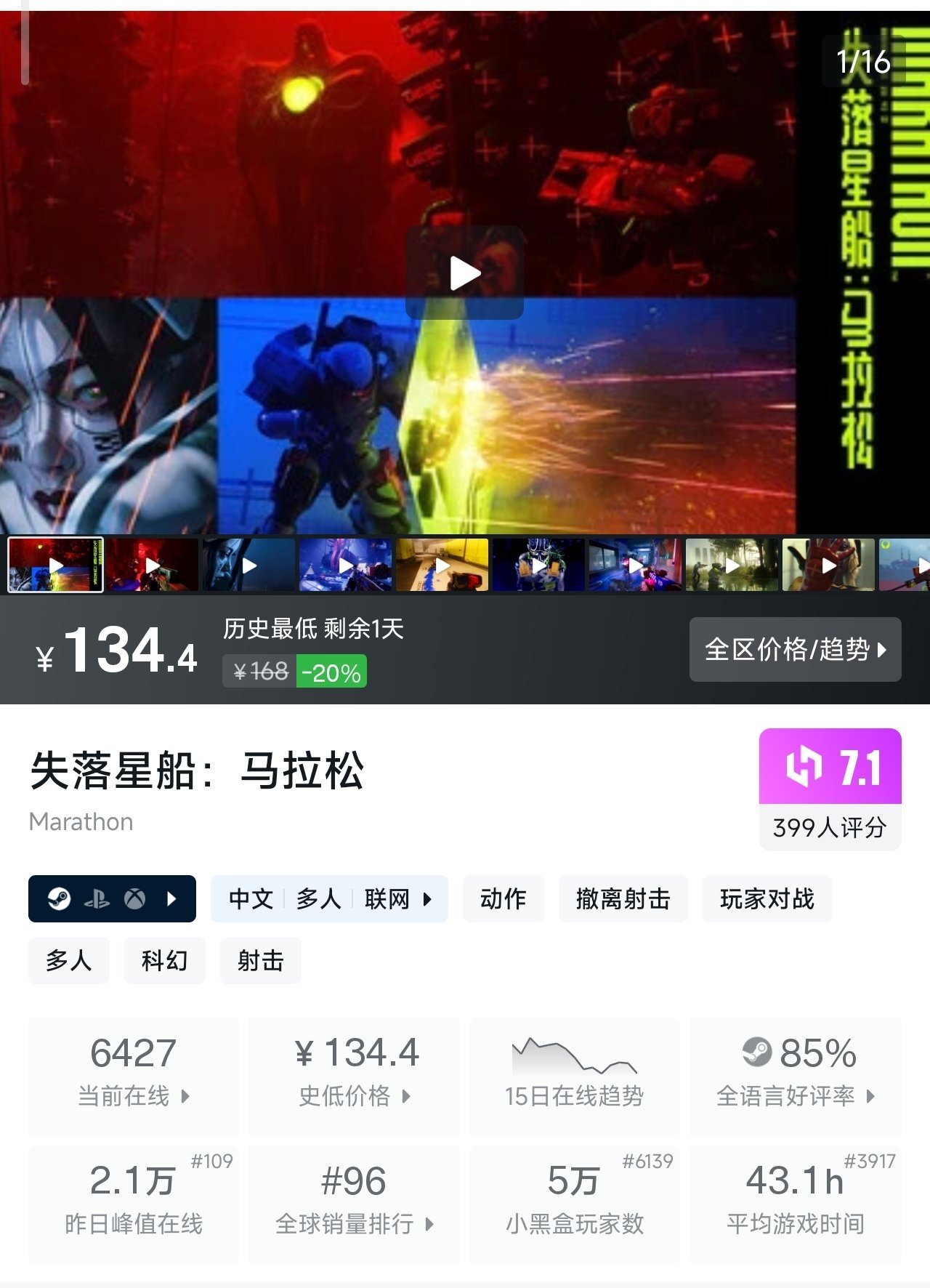Select the 玩家对战 tag
The height and width of the screenshot is (1288, 930).
(767, 899)
